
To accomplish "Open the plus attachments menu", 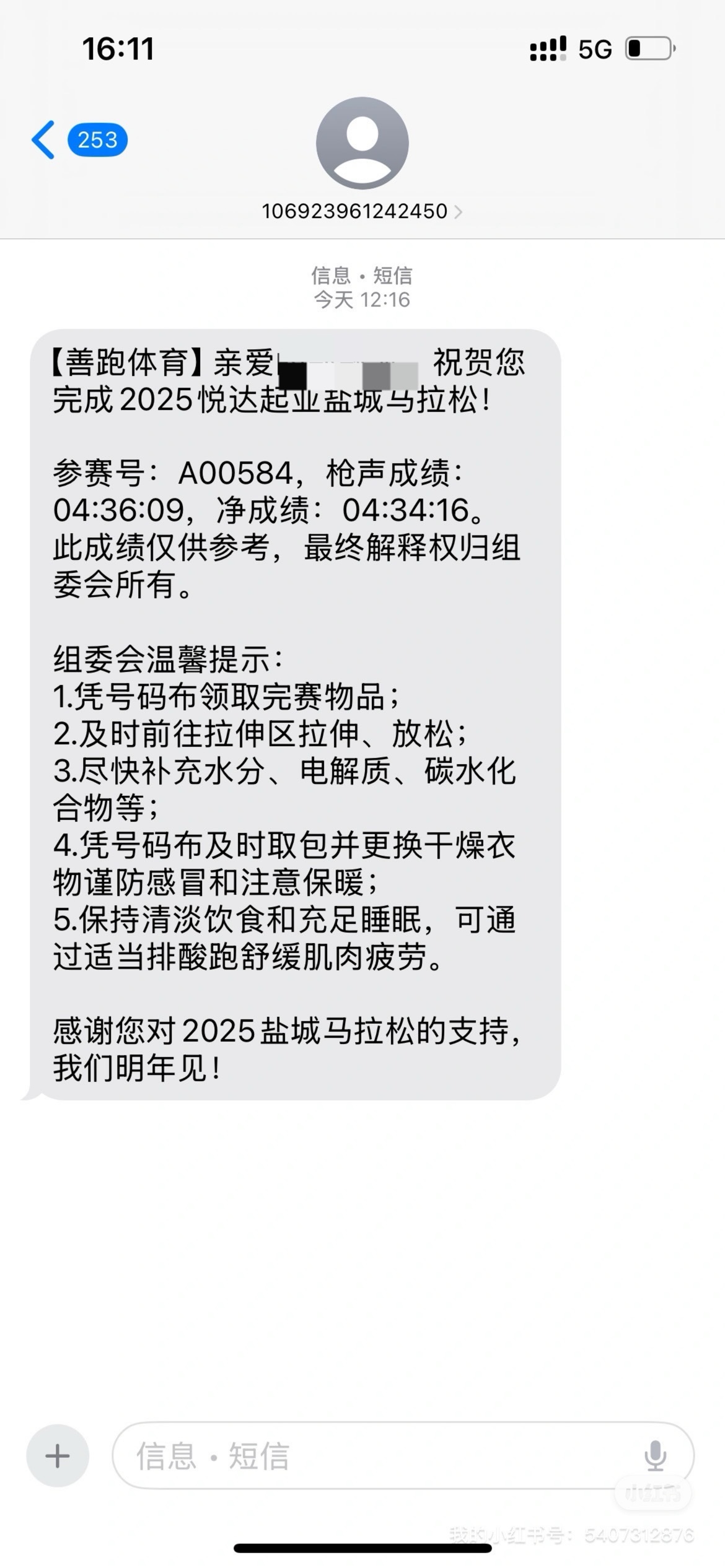I will (x=58, y=1455).
